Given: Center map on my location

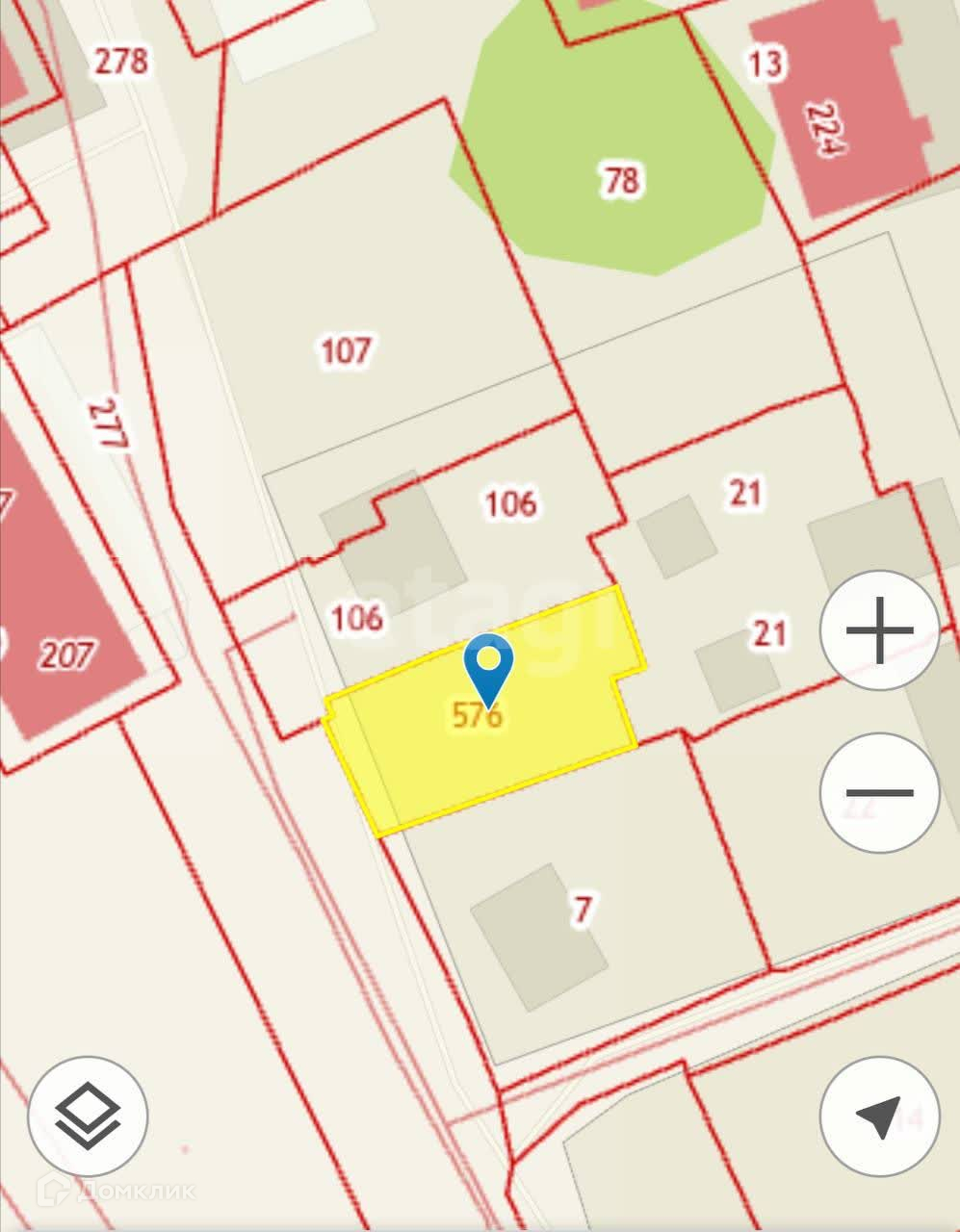Looking at the screenshot, I should [x=879, y=1116].
